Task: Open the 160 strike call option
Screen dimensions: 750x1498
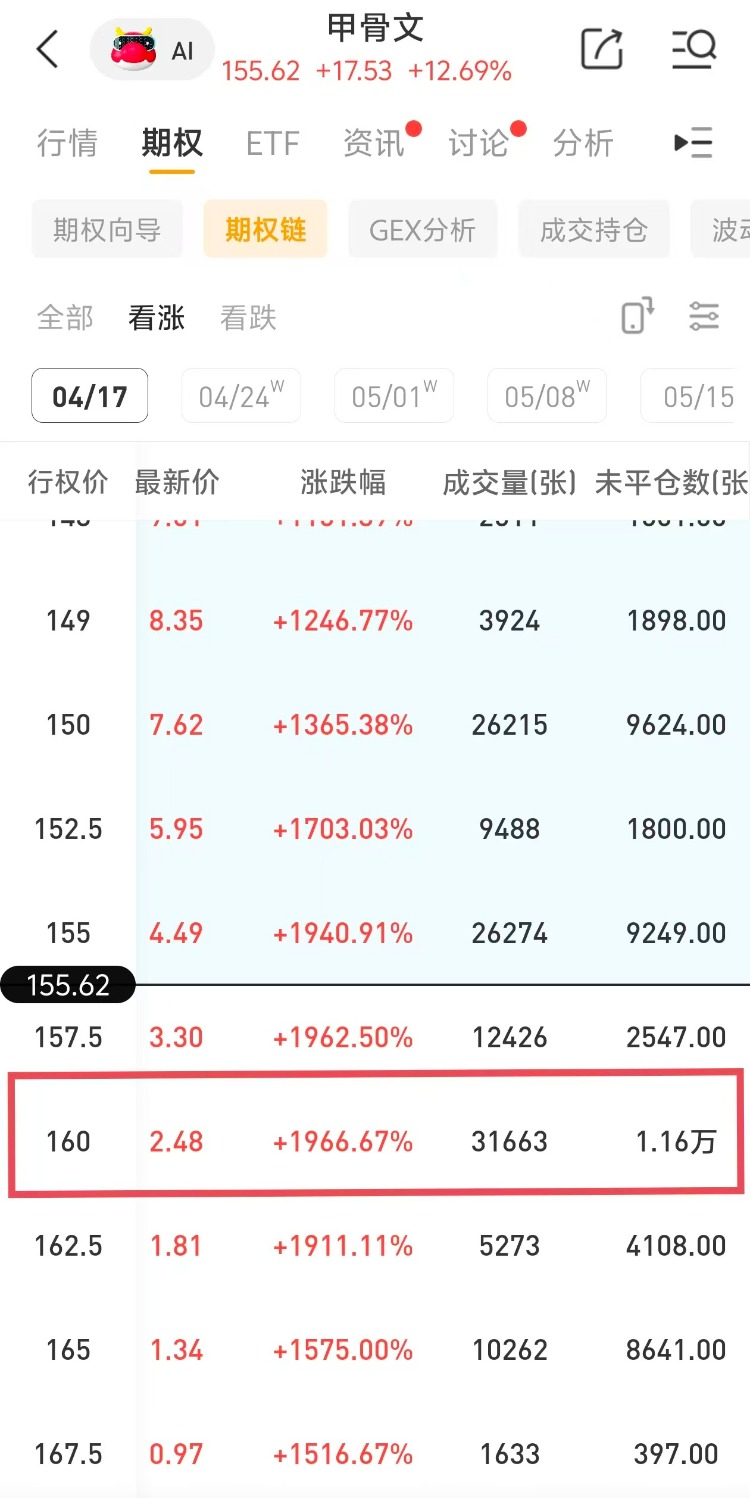Action: (375, 1141)
